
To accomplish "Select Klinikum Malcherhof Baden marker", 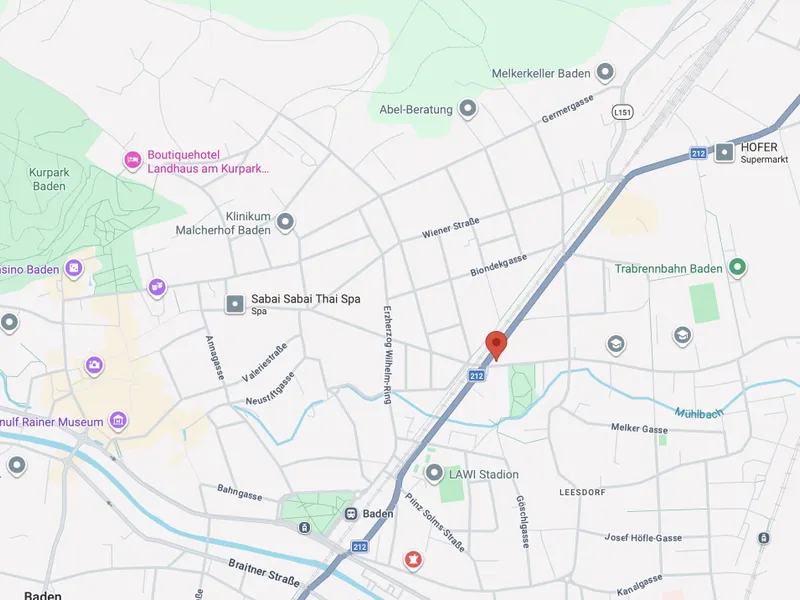I will click(x=286, y=222).
